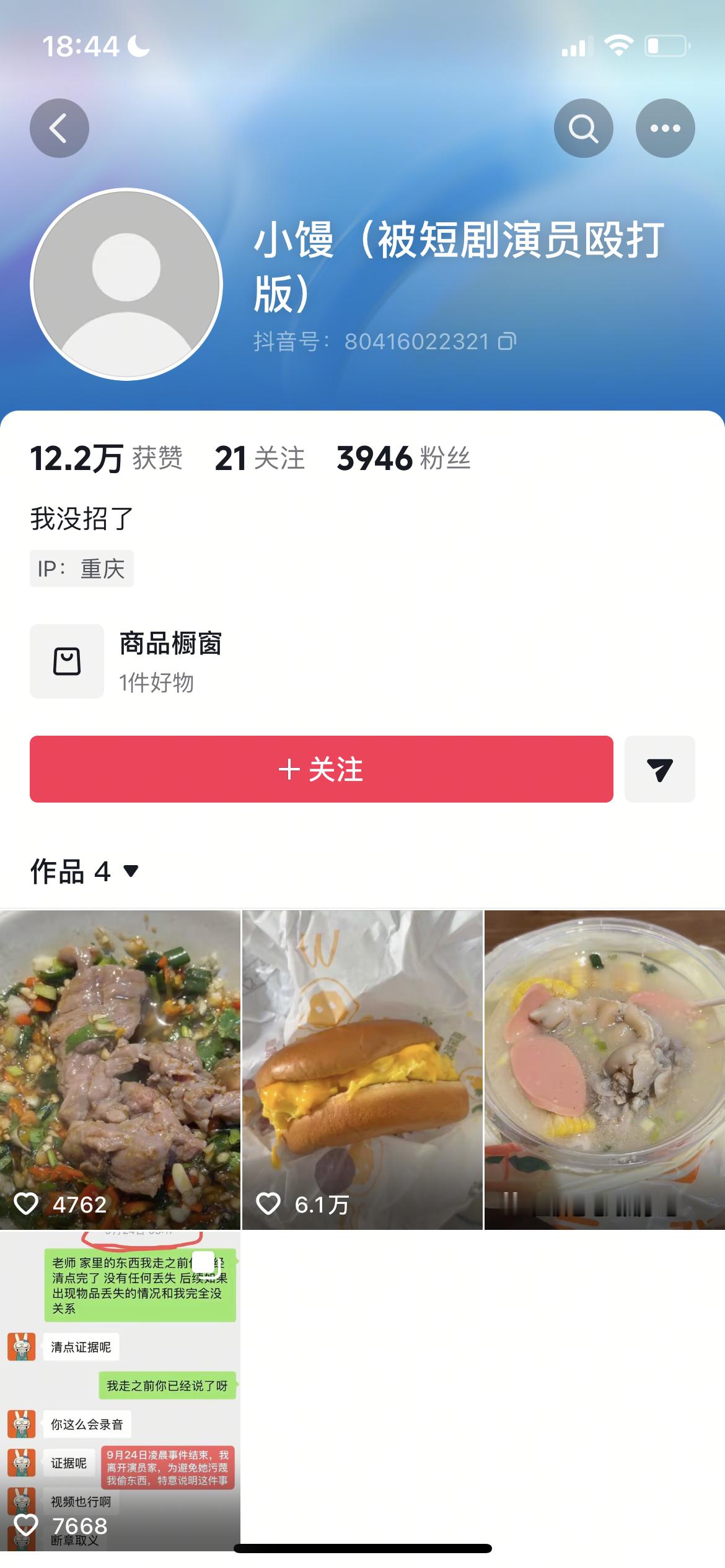Open the more options (...) menu
725x1568 pixels.
(x=665, y=128)
